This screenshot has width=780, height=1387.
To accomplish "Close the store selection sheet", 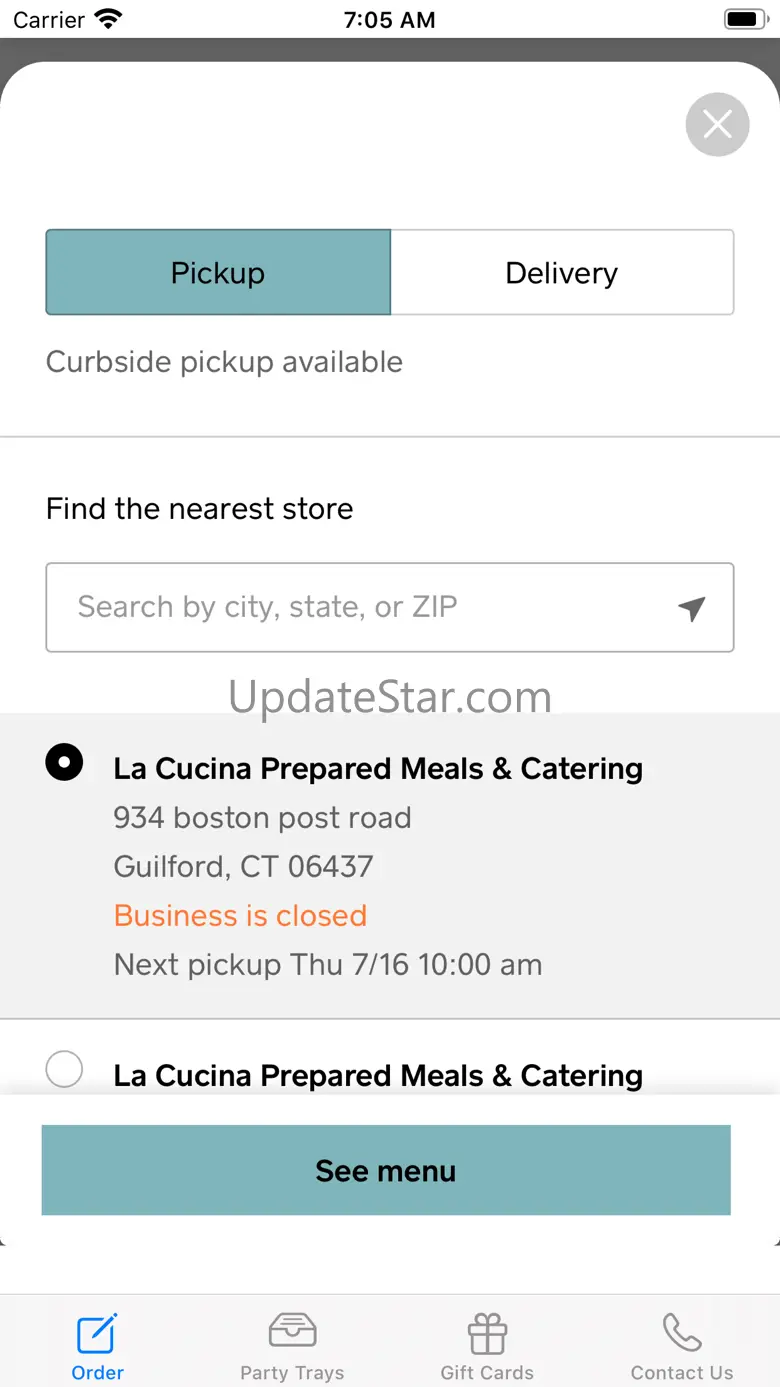I will [717, 124].
